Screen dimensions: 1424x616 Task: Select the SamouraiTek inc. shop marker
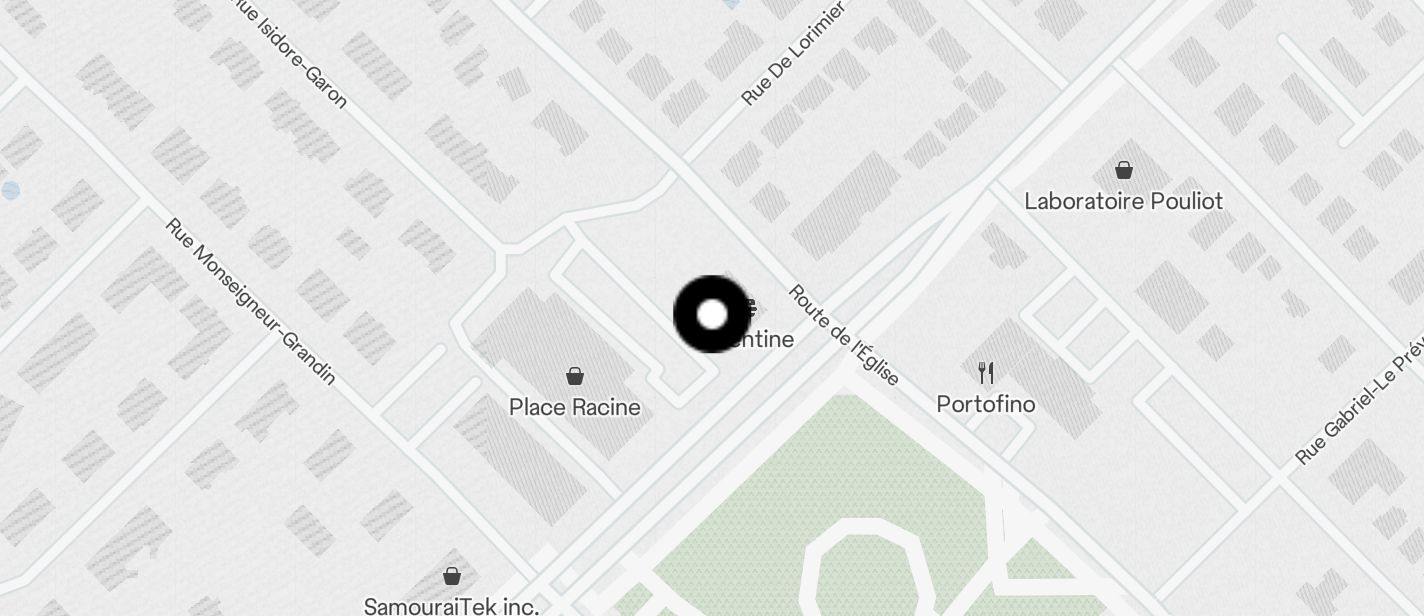click(x=452, y=577)
